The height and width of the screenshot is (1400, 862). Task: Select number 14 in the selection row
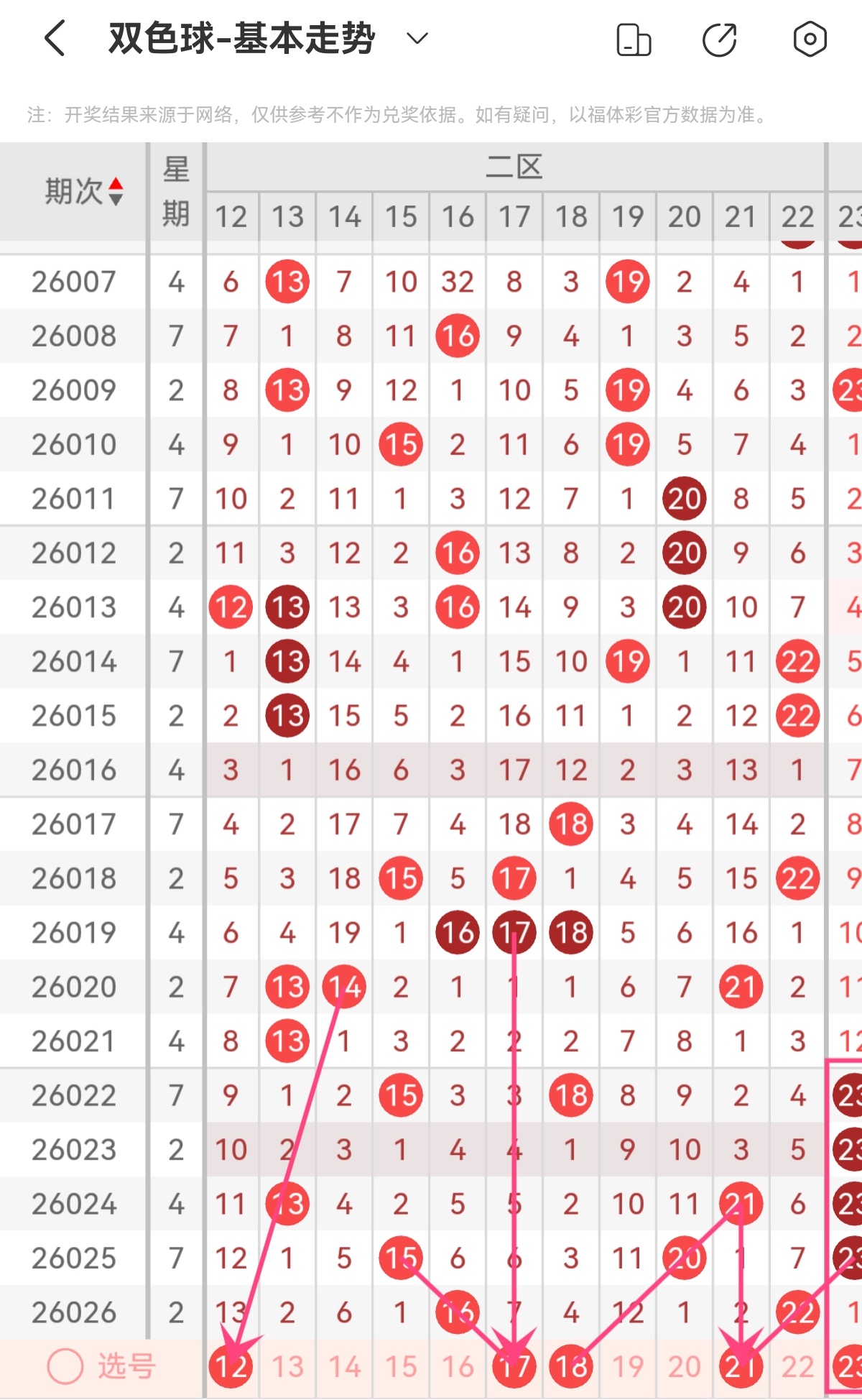(x=344, y=1366)
